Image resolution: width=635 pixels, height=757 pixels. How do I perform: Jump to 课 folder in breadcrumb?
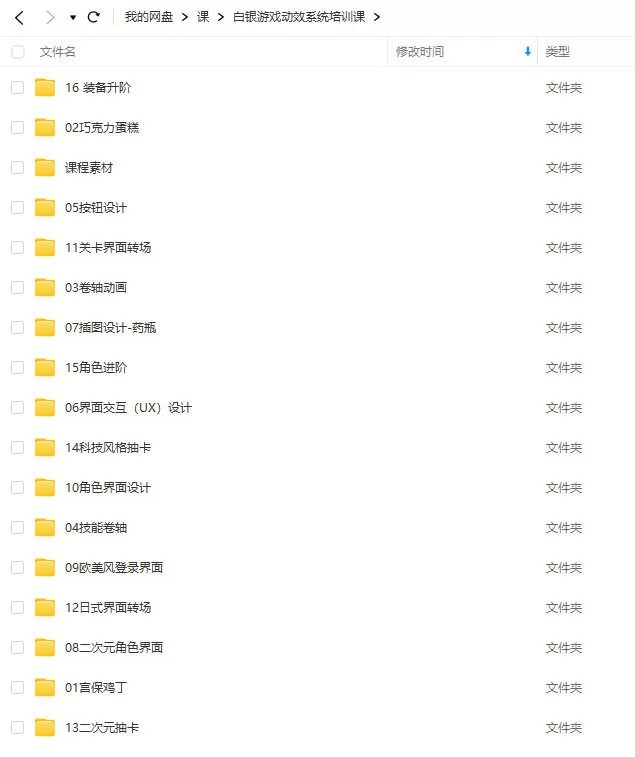point(203,17)
